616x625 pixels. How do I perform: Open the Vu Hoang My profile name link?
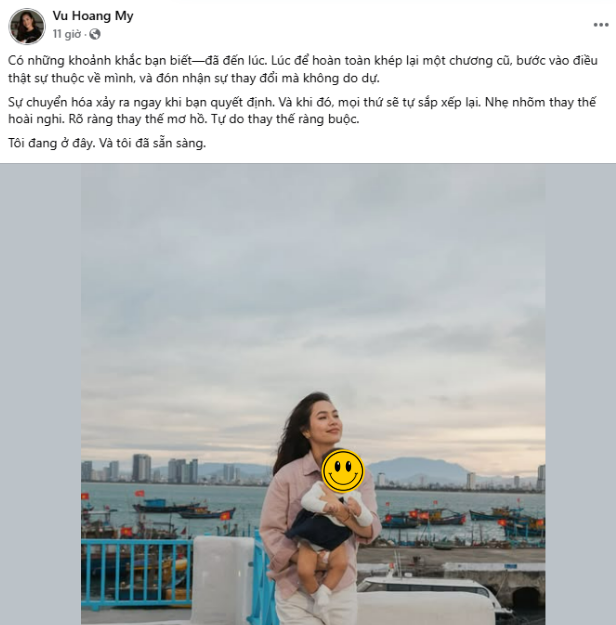coord(92,16)
